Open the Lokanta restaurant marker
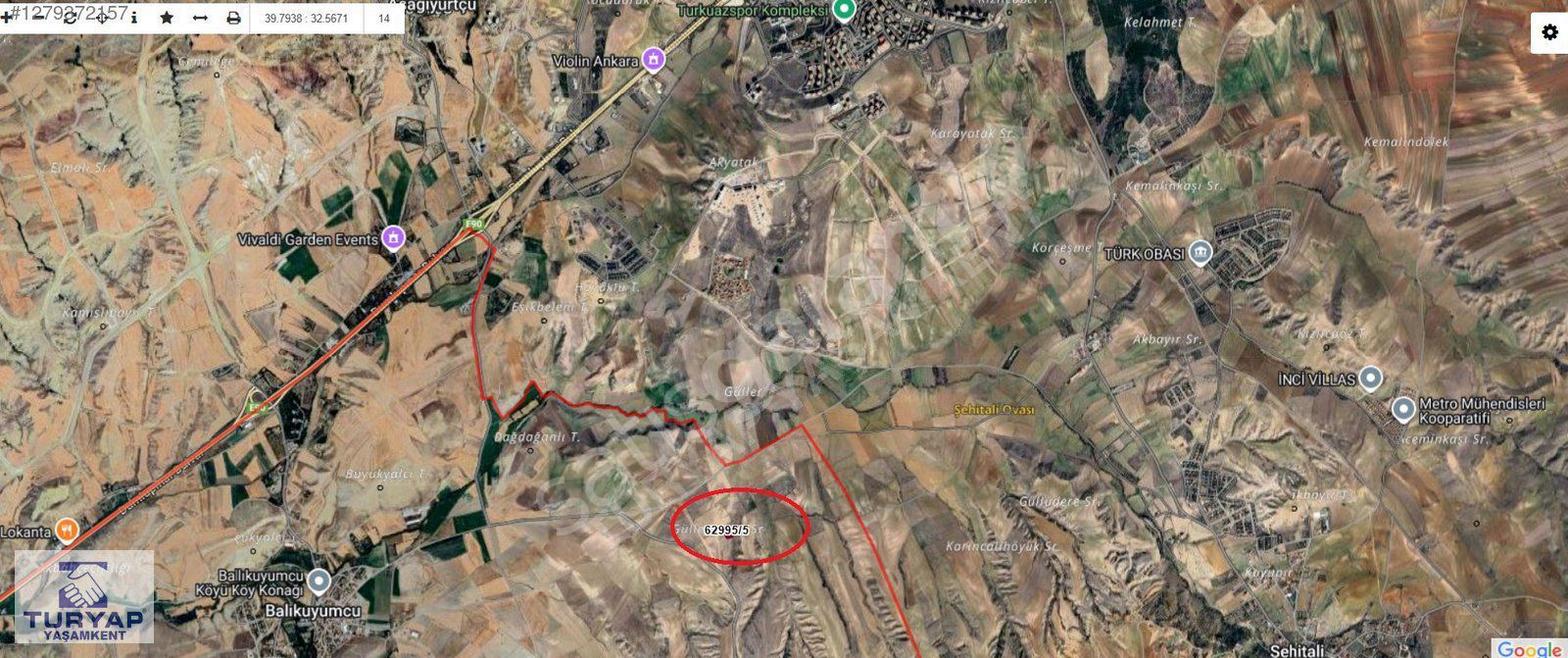Image resolution: width=1568 pixels, height=658 pixels. click(67, 531)
